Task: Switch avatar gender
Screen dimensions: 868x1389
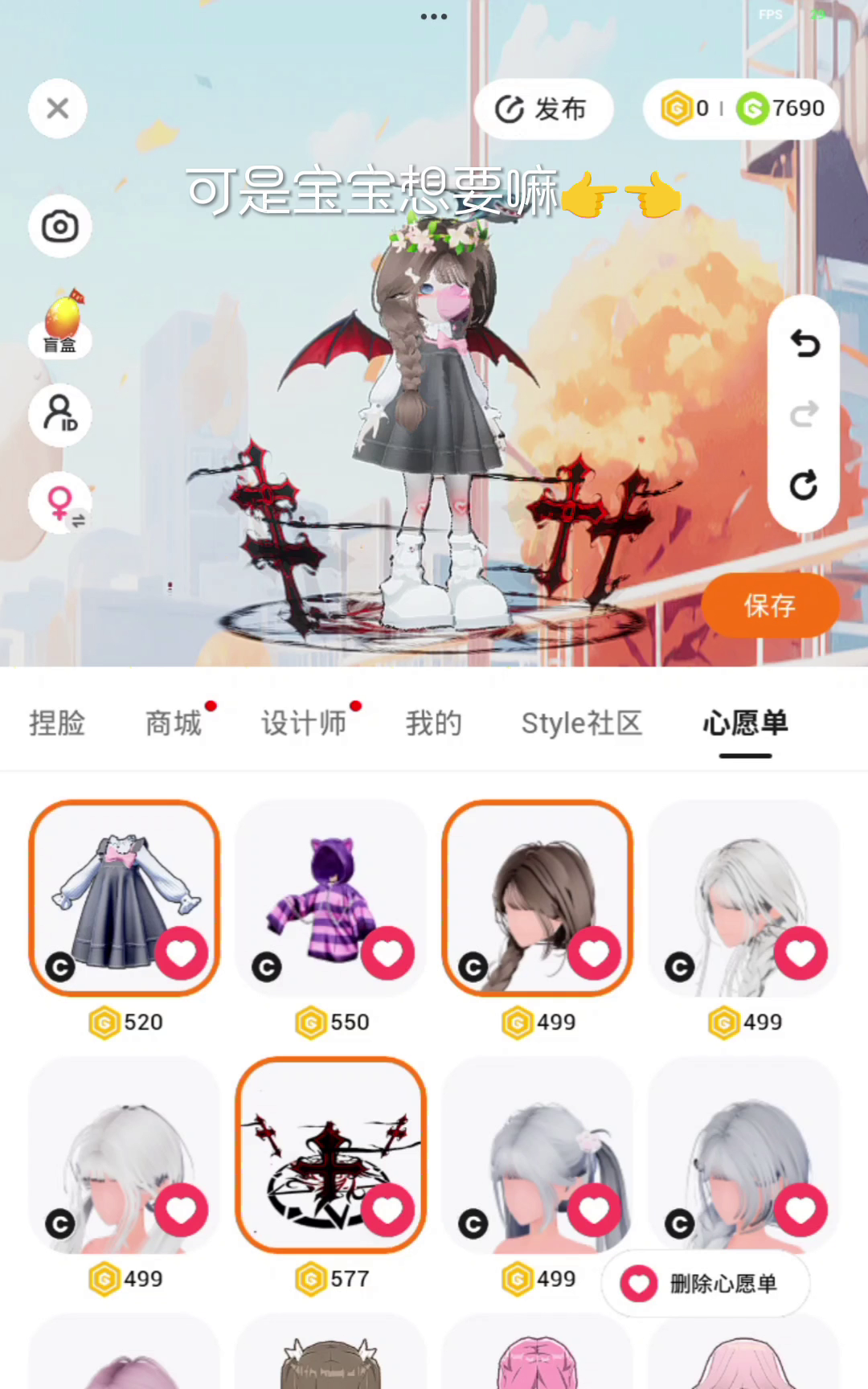Action: coord(61,505)
